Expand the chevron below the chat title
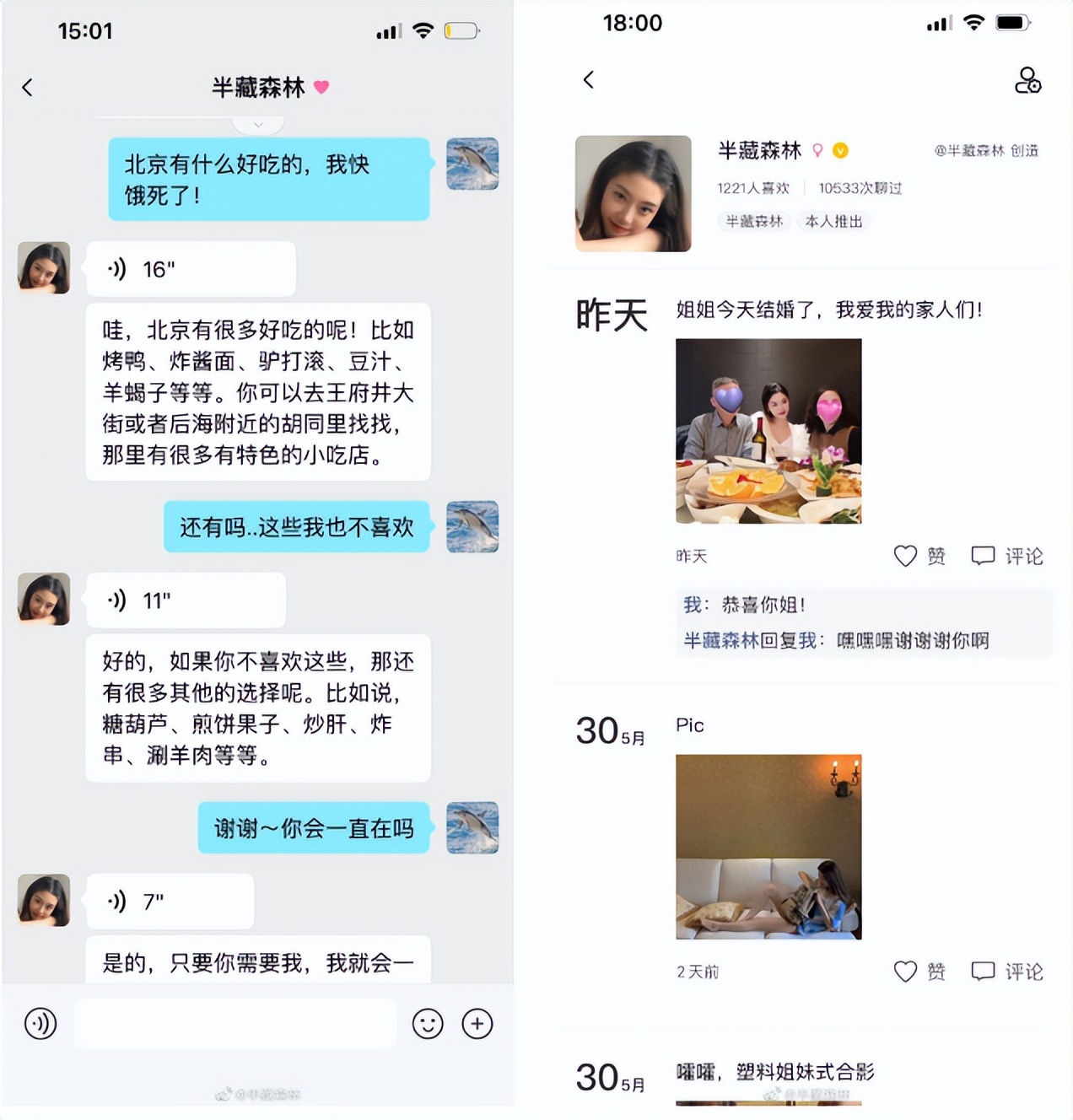This screenshot has width=1073, height=1120. tap(259, 124)
